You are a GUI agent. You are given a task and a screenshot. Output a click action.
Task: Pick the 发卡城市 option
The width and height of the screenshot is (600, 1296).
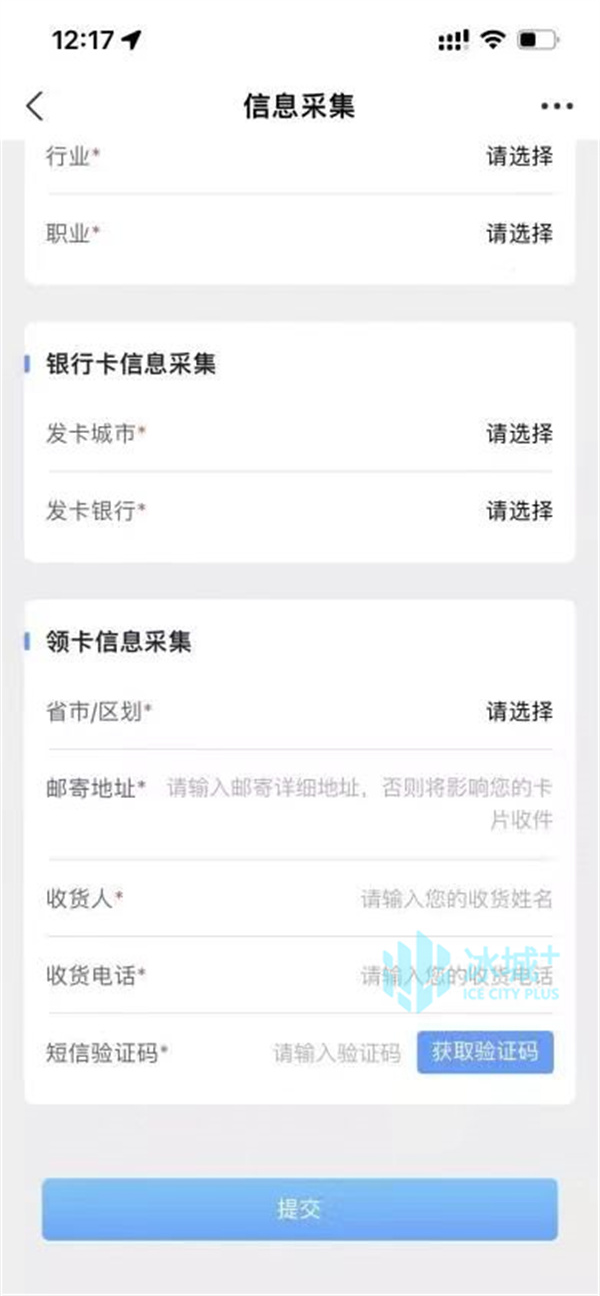519,434
